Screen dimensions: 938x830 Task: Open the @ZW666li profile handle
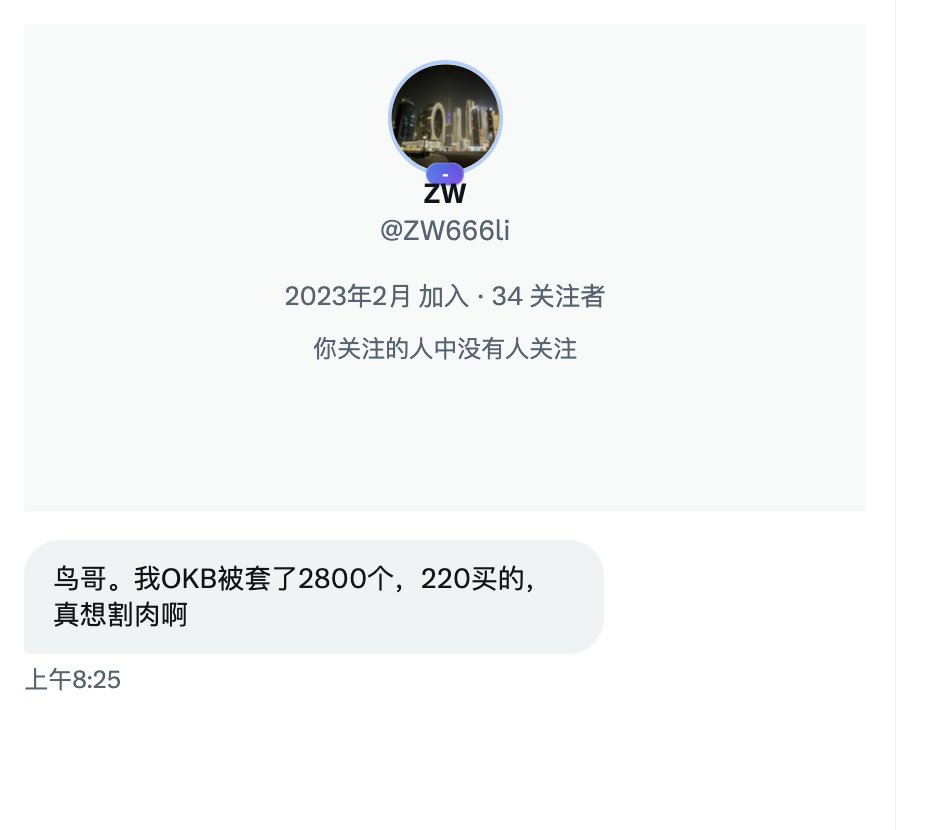445,231
